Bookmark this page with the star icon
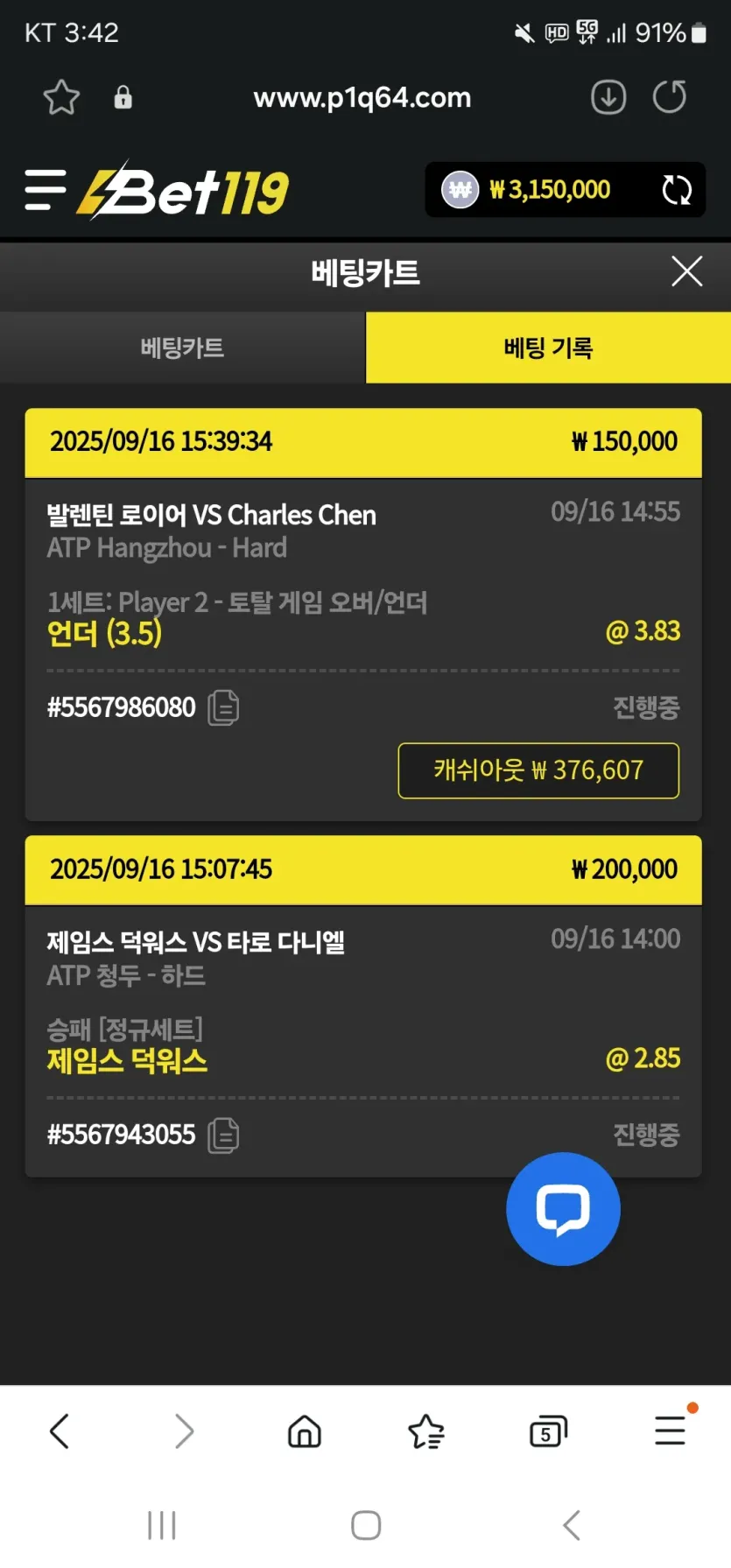The width and height of the screenshot is (731, 1568). point(61,97)
